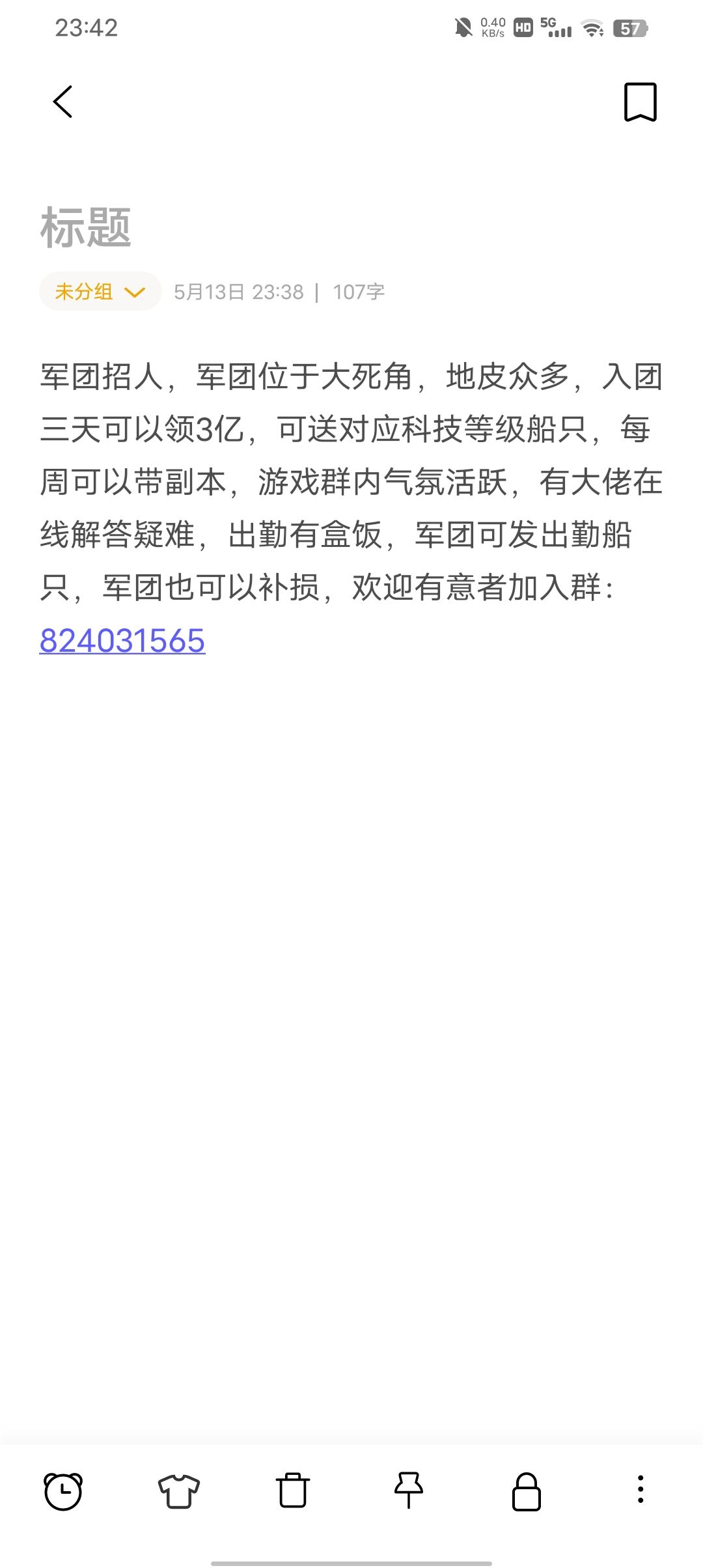Go back using the top-left arrow

pyautogui.click(x=62, y=102)
